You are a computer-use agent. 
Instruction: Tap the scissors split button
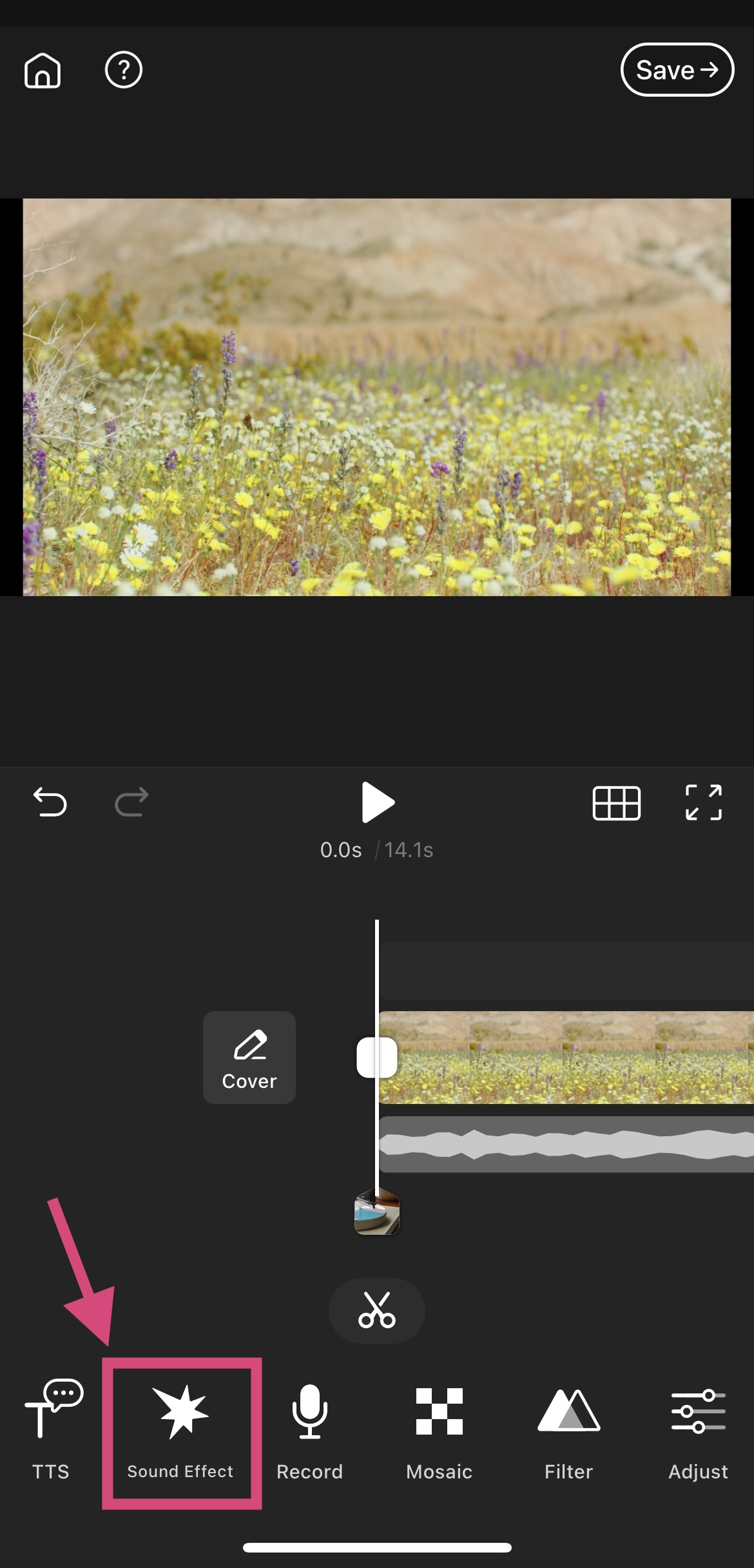(x=377, y=1310)
